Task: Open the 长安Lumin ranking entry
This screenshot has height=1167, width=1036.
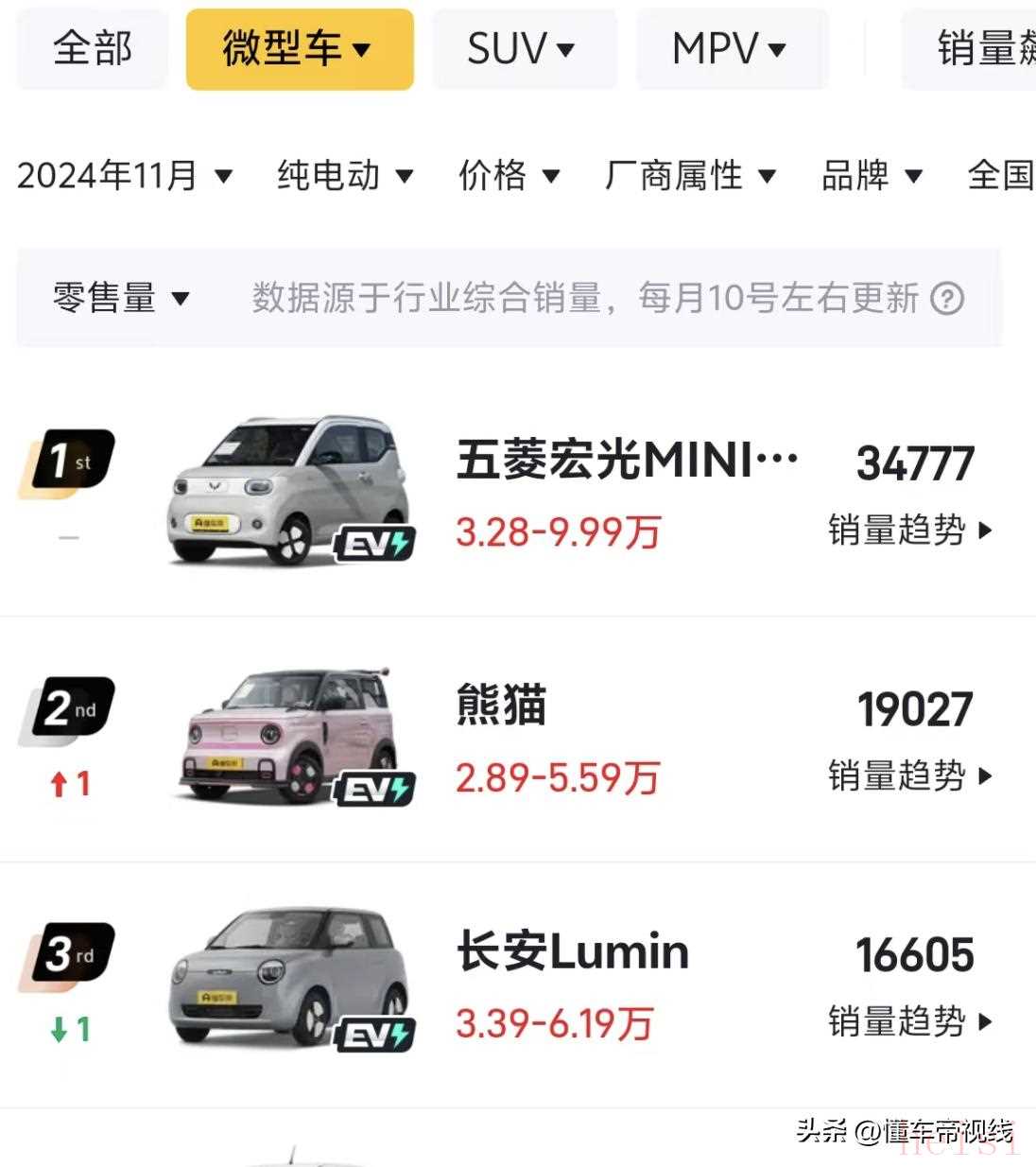Action: tap(573, 952)
